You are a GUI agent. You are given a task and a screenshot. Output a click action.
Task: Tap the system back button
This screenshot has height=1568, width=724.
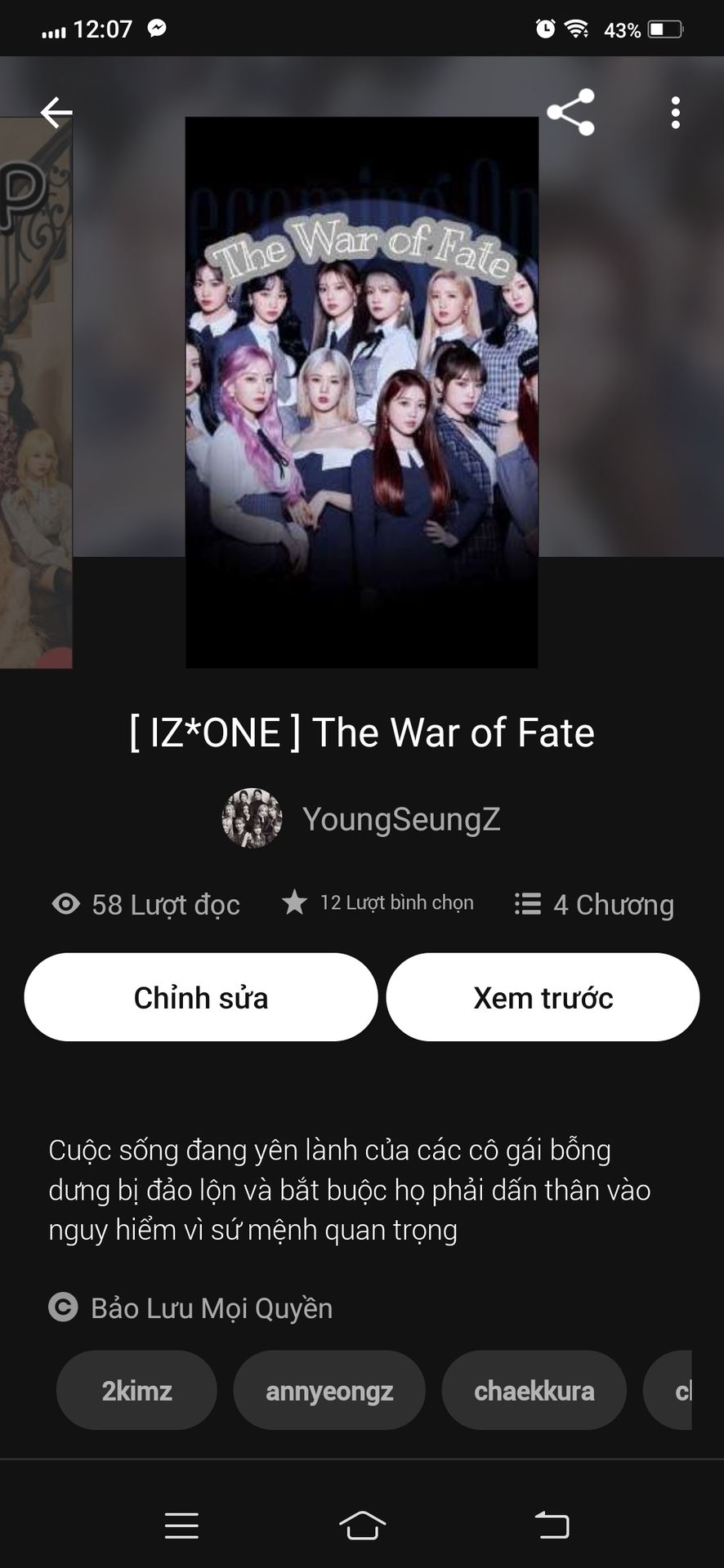coord(552,1525)
